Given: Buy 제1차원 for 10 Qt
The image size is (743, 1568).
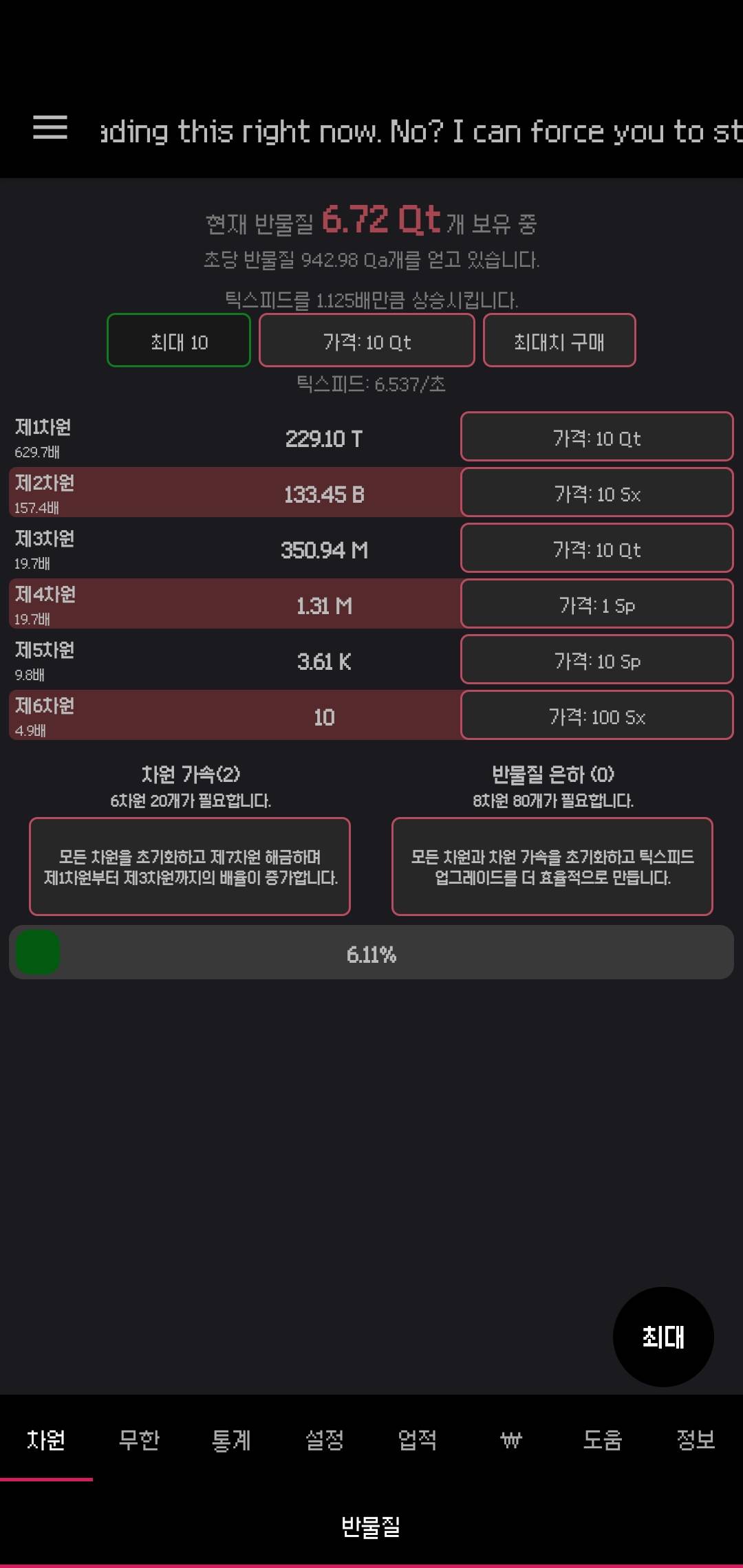Looking at the screenshot, I should point(596,437).
